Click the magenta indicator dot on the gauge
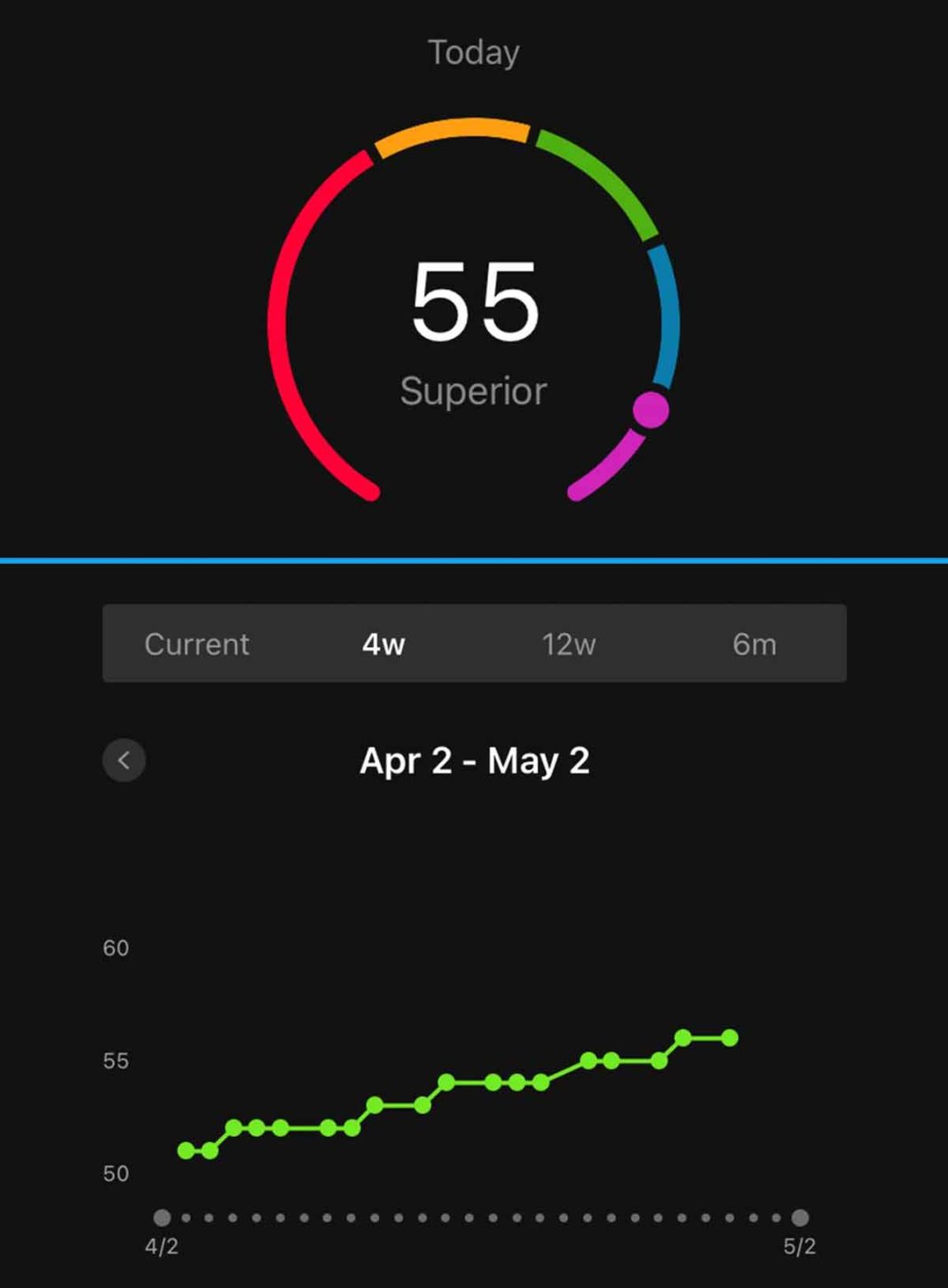Screen dimensions: 948x1288 651,410
